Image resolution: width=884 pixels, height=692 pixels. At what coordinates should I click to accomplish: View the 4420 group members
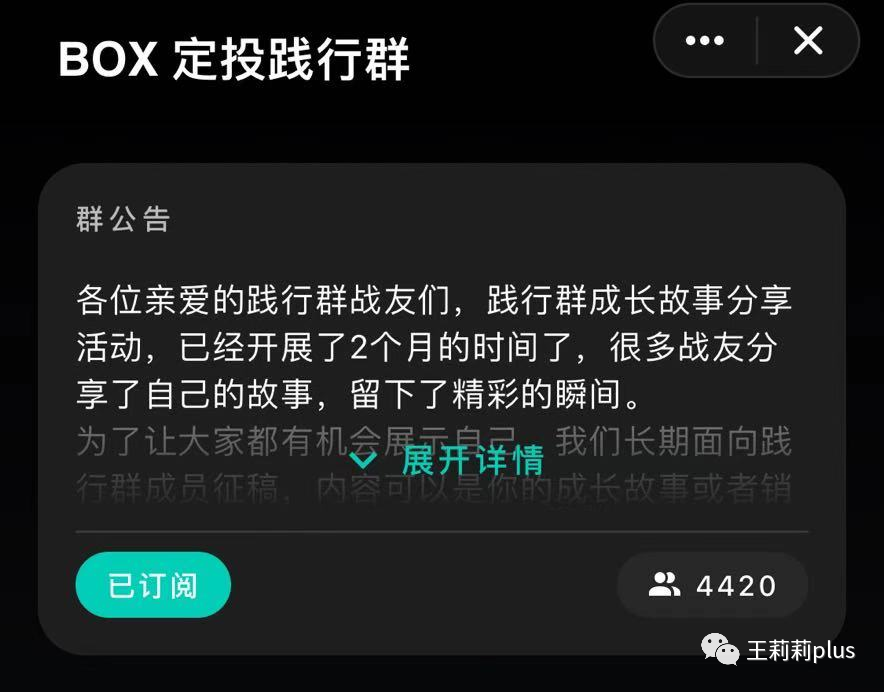pyautogui.click(x=712, y=585)
